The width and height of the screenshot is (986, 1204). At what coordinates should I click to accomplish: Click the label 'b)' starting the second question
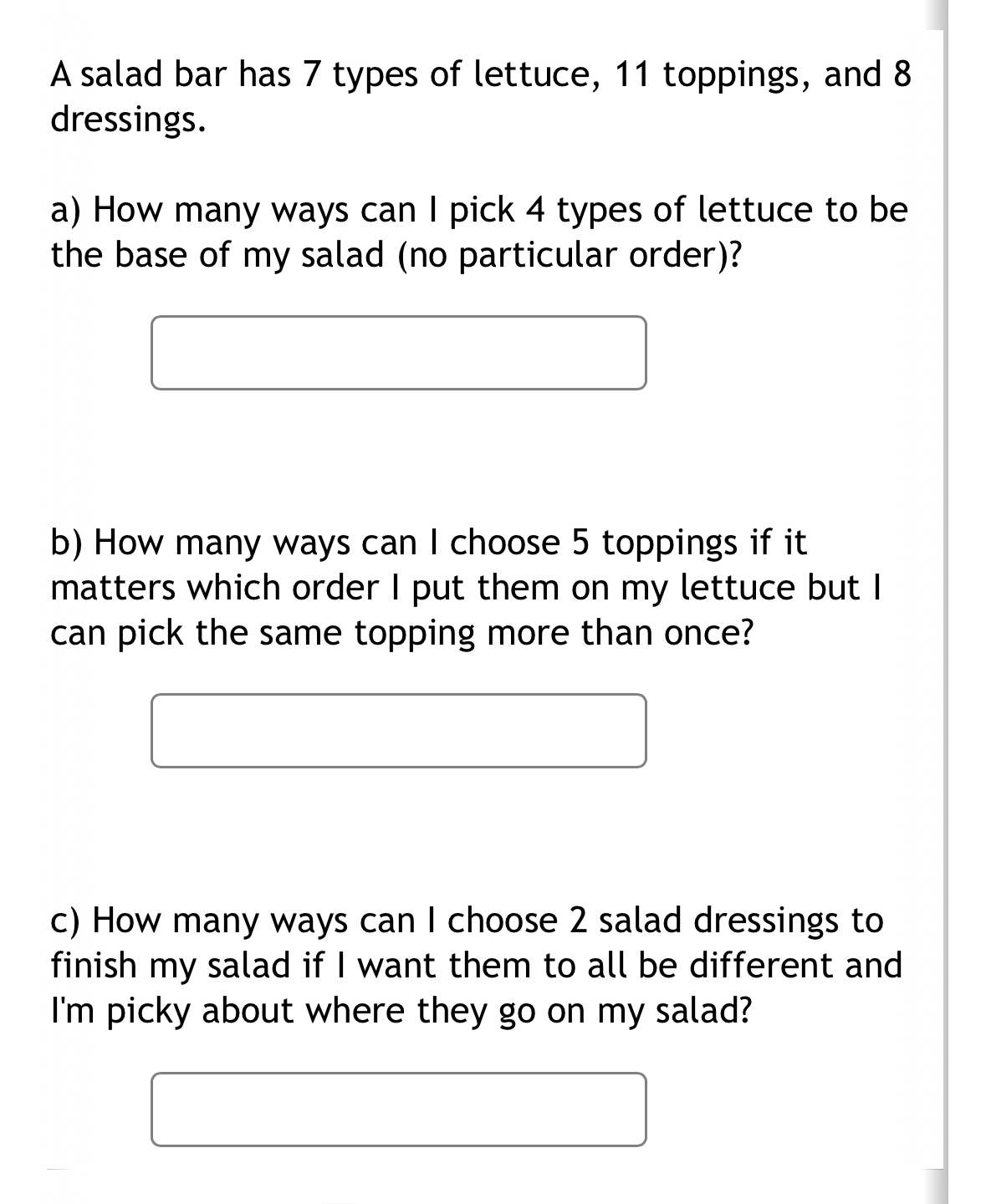click(x=65, y=542)
